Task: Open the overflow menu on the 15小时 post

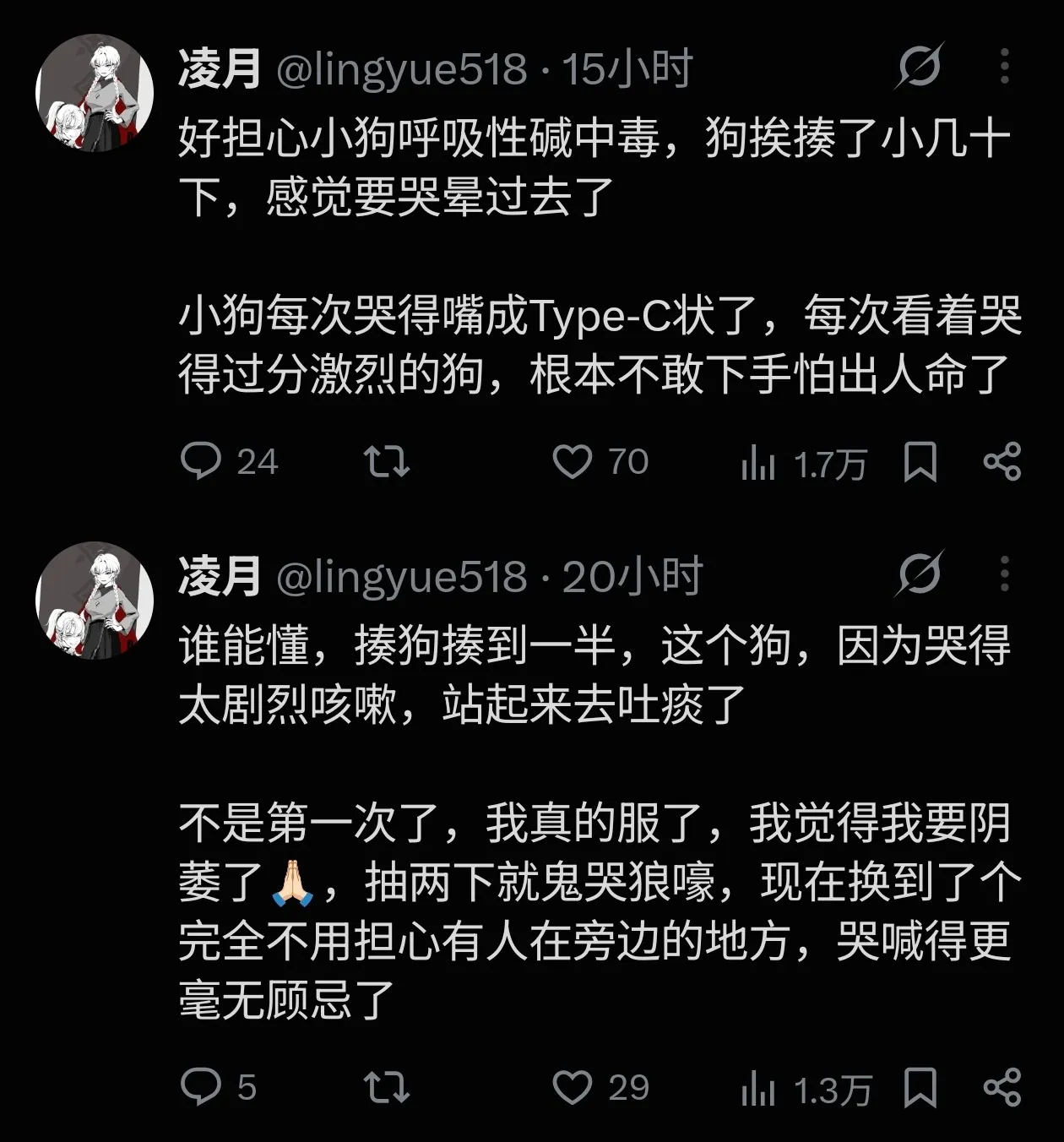Action: pyautogui.click(x=1004, y=66)
